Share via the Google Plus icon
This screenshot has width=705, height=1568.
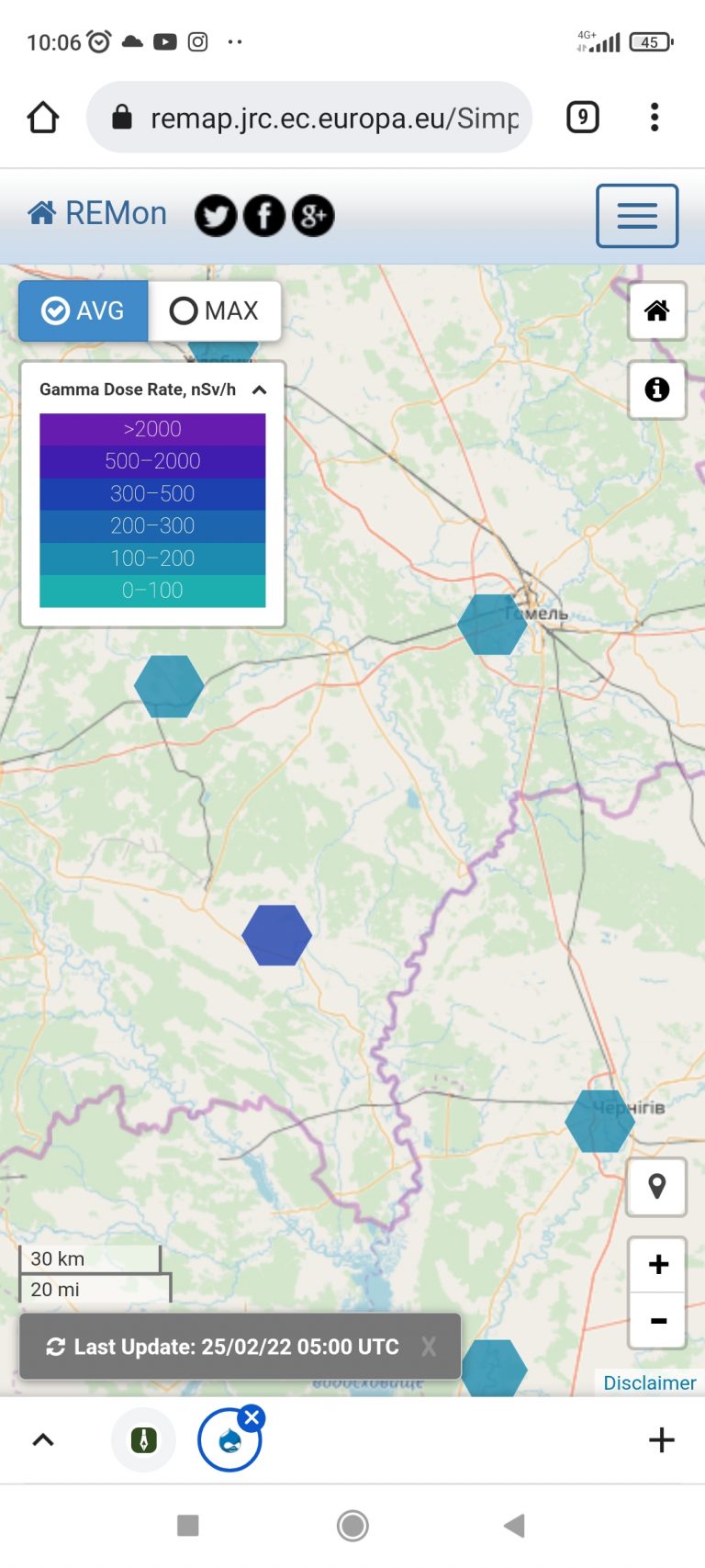point(313,216)
